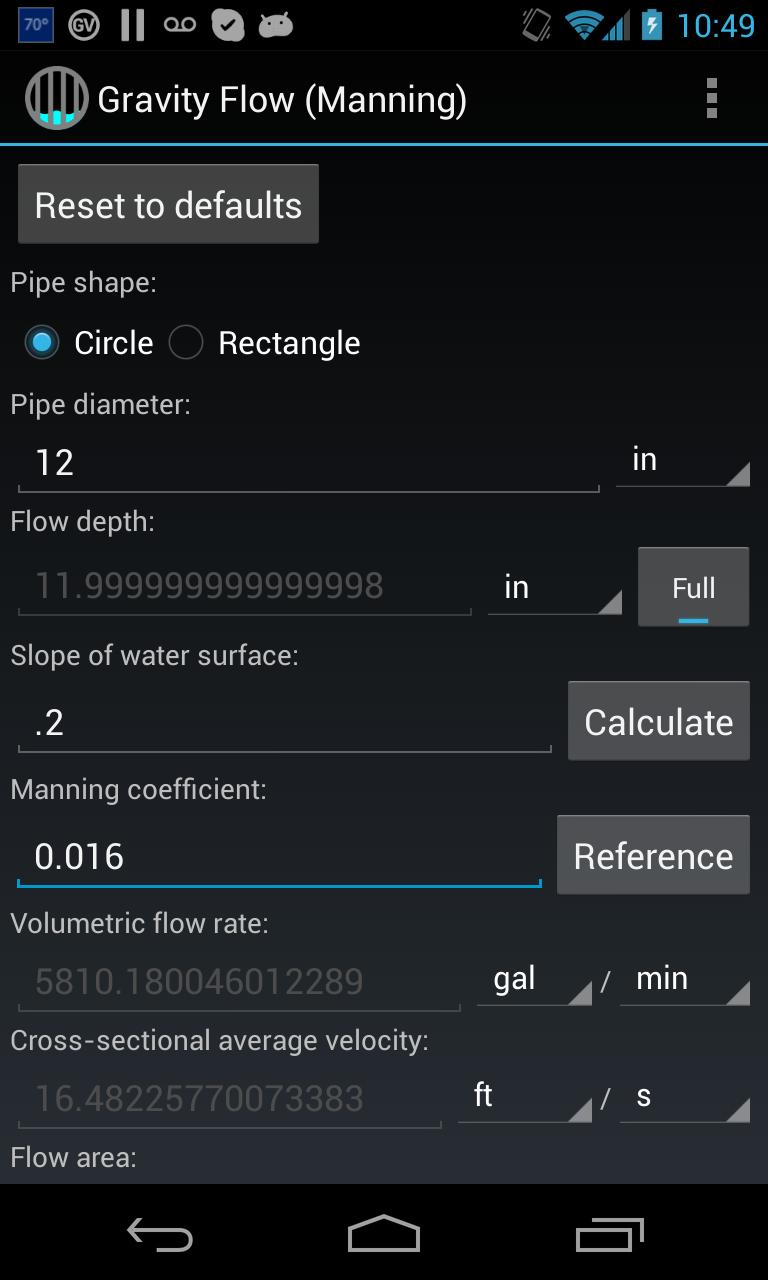Image resolution: width=768 pixels, height=1280 pixels.
Task: Open the volumetric flow rate gal dropdown
Action: (x=536, y=980)
